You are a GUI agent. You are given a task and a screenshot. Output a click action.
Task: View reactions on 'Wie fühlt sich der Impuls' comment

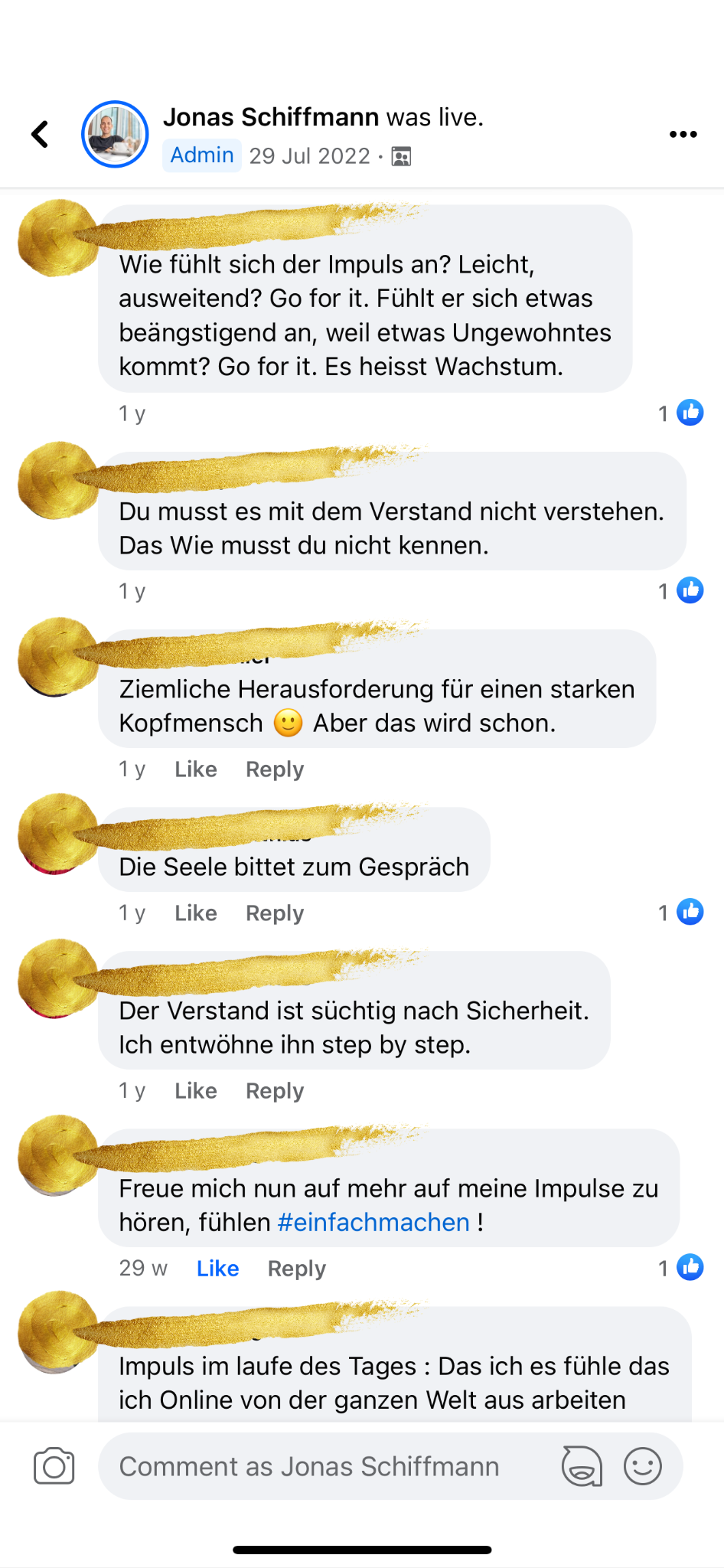[681, 413]
